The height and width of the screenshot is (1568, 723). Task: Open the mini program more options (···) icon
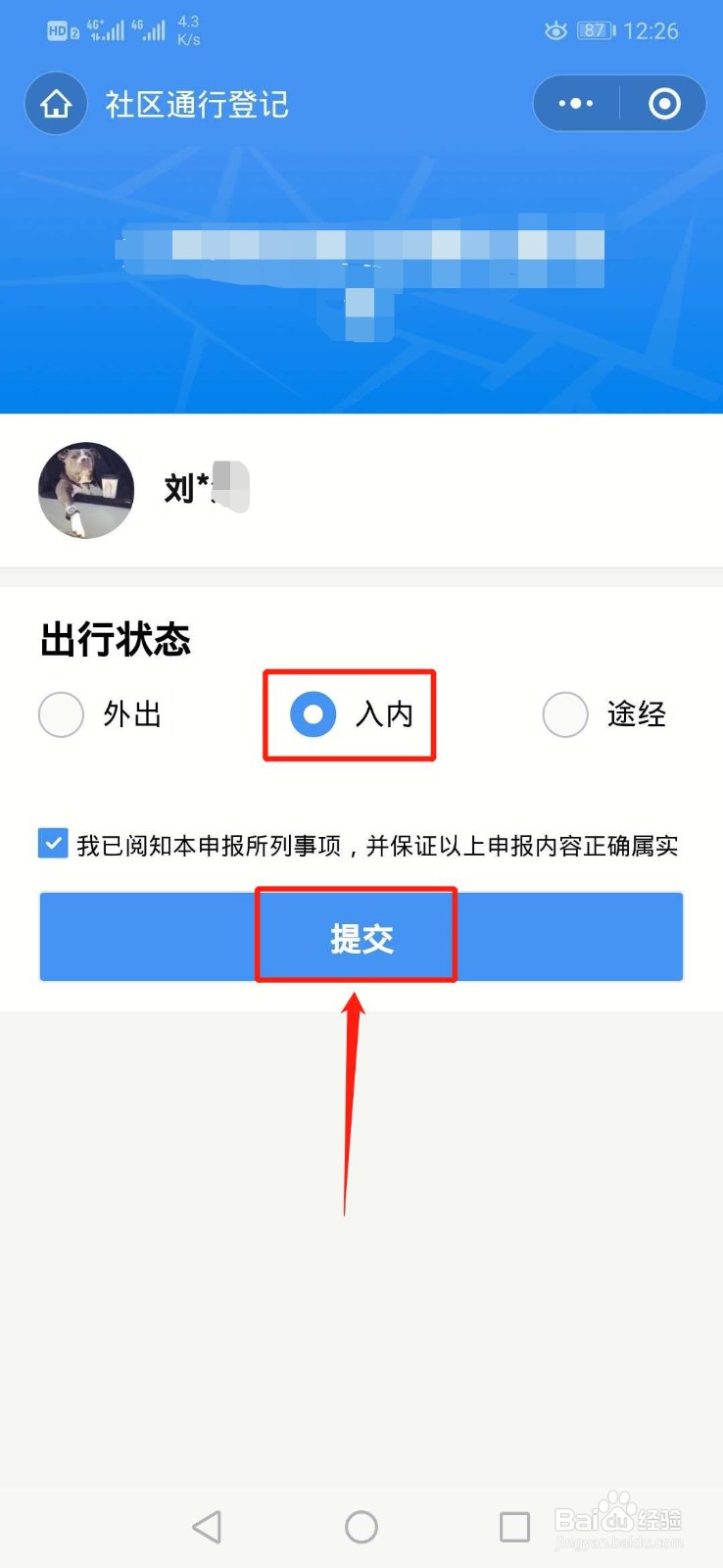click(576, 103)
